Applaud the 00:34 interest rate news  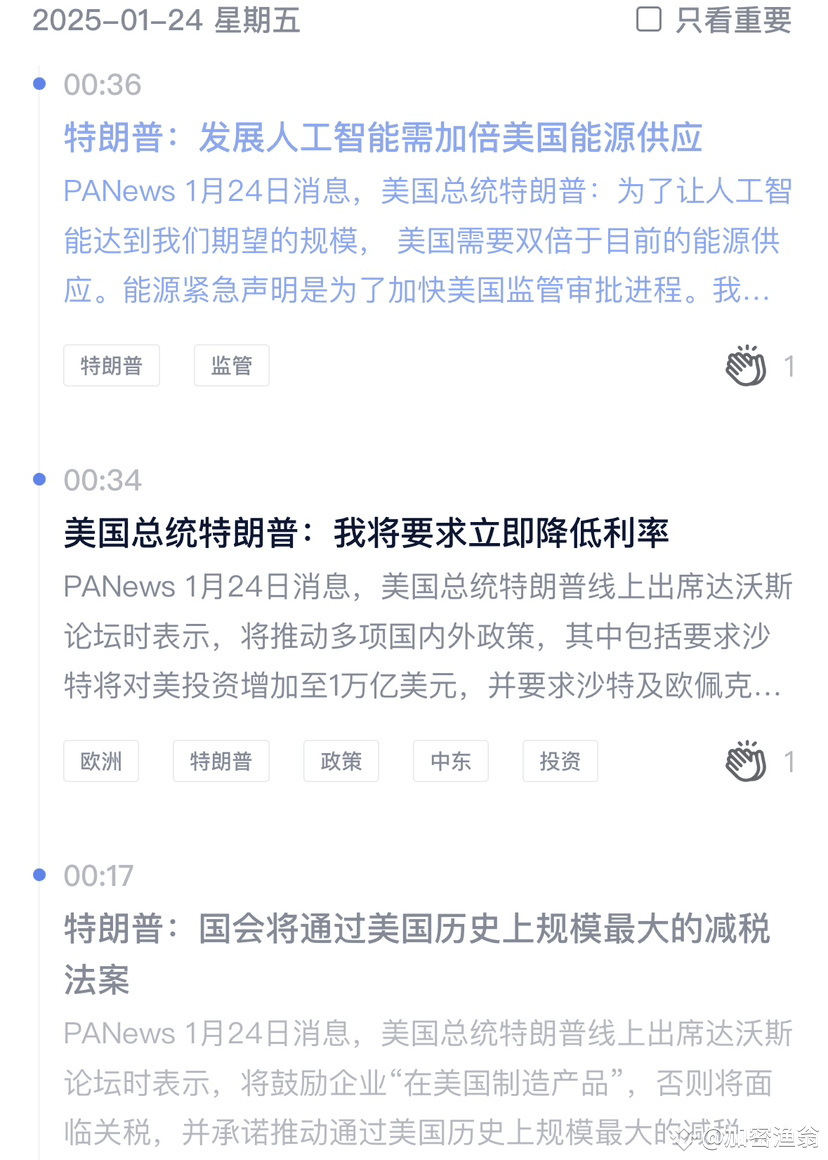[x=746, y=762]
